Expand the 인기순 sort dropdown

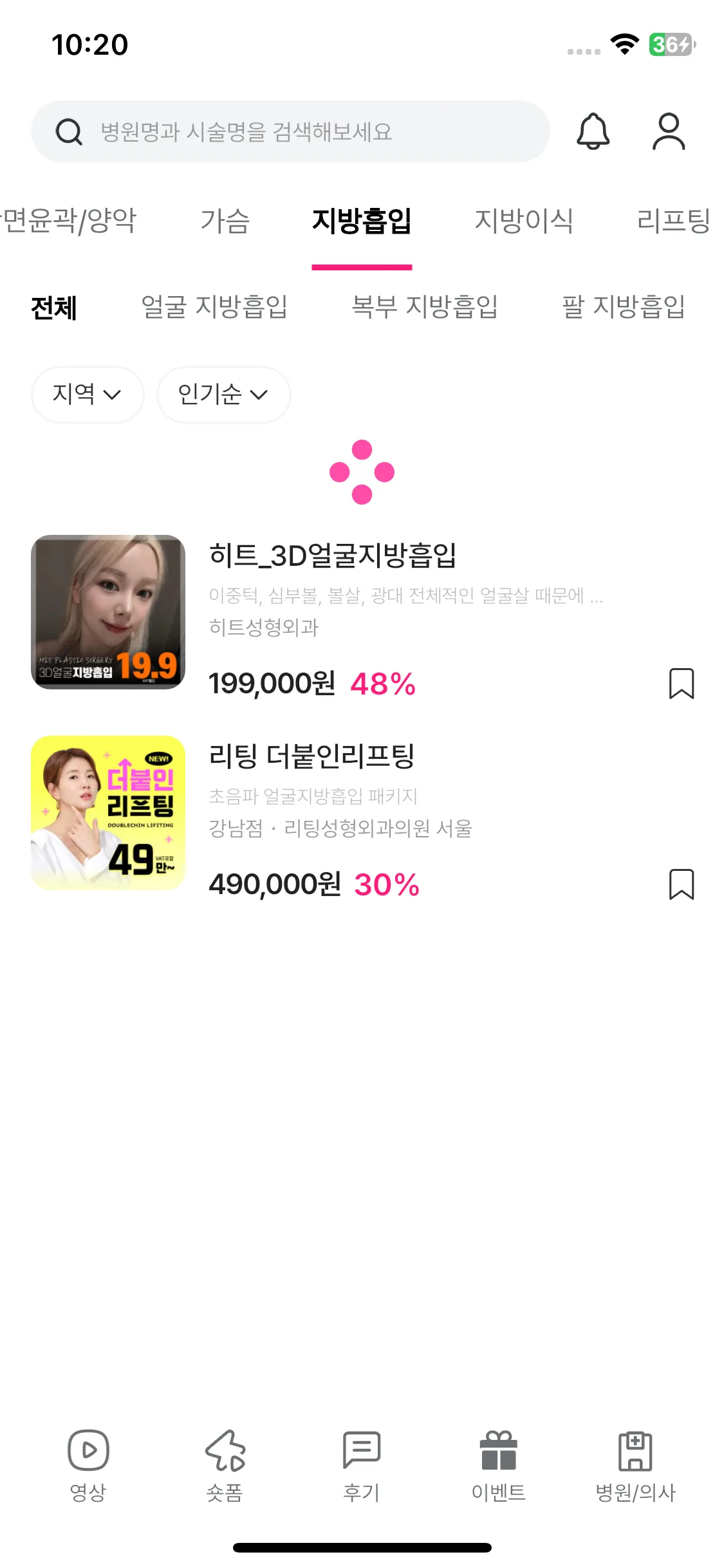click(223, 394)
